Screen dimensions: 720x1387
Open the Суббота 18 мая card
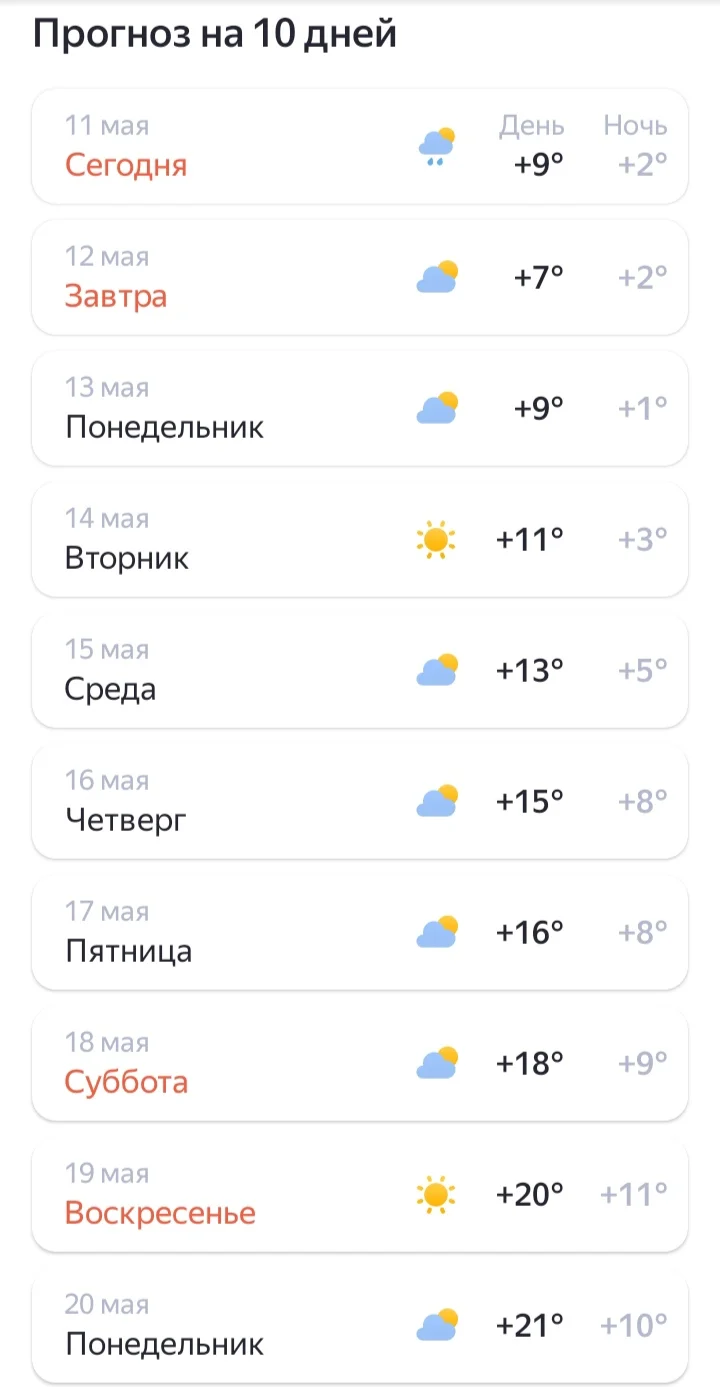(x=360, y=1063)
